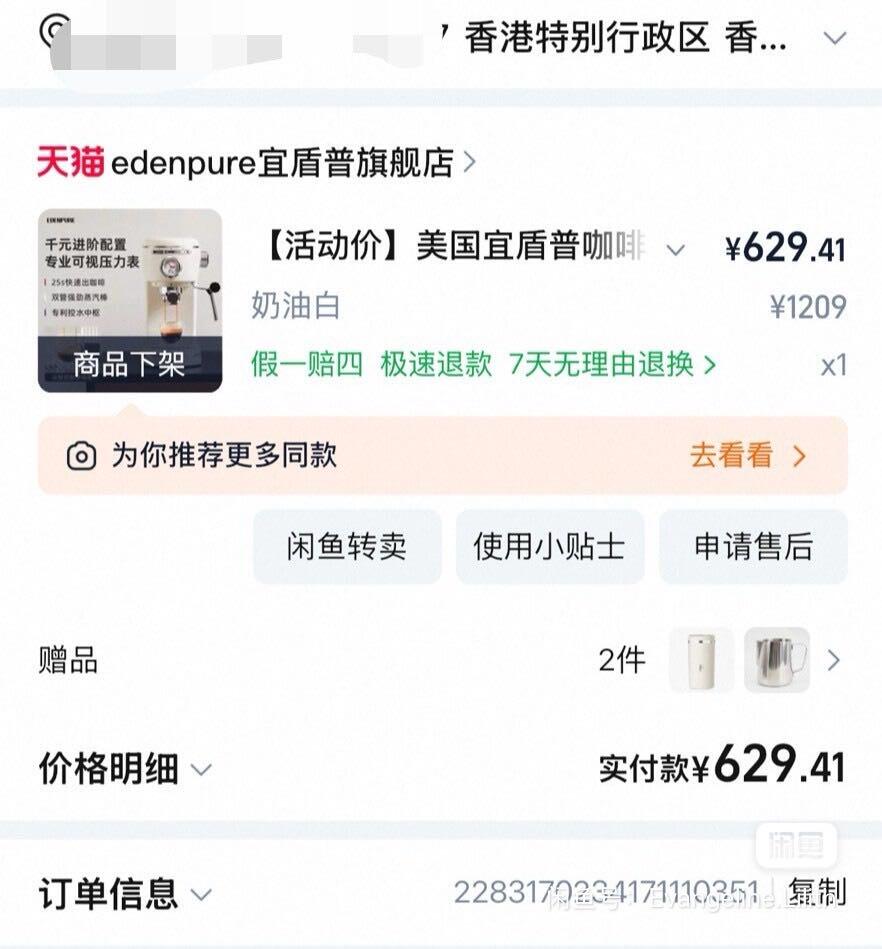The height and width of the screenshot is (949, 882).
Task: Expand the 价格明细 price details section
Action: (200, 770)
